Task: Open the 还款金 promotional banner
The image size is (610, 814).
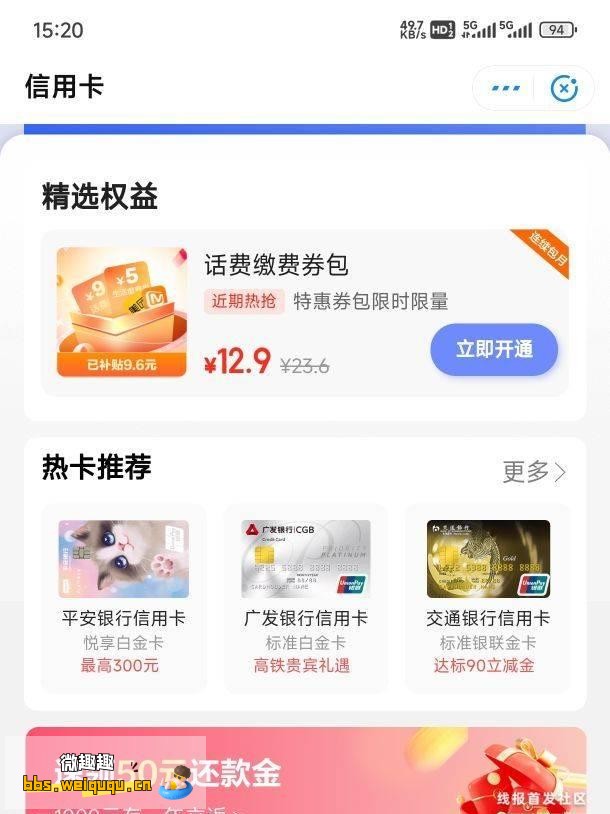Action: click(305, 770)
